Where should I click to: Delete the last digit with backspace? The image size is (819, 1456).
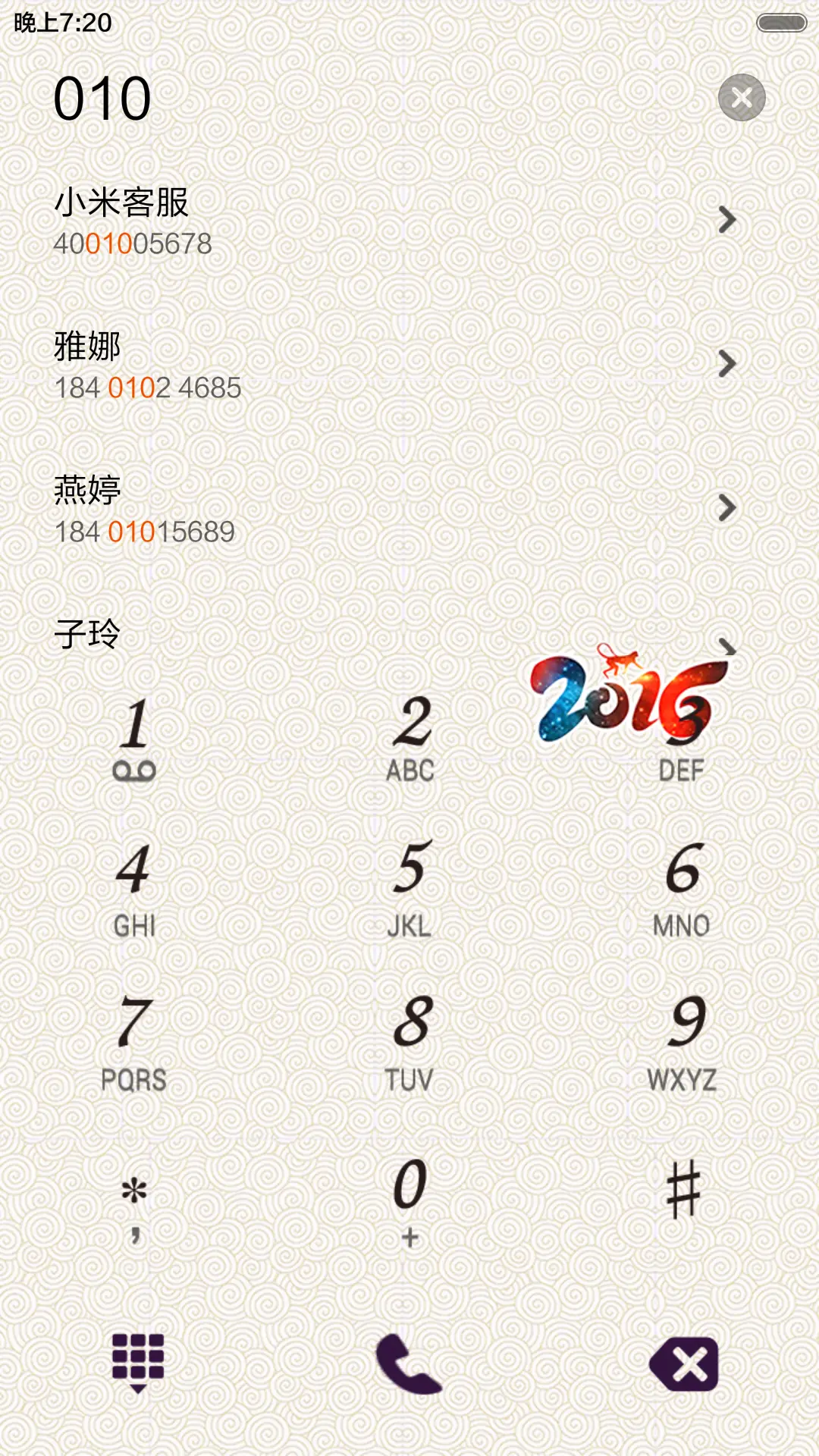(x=684, y=1364)
